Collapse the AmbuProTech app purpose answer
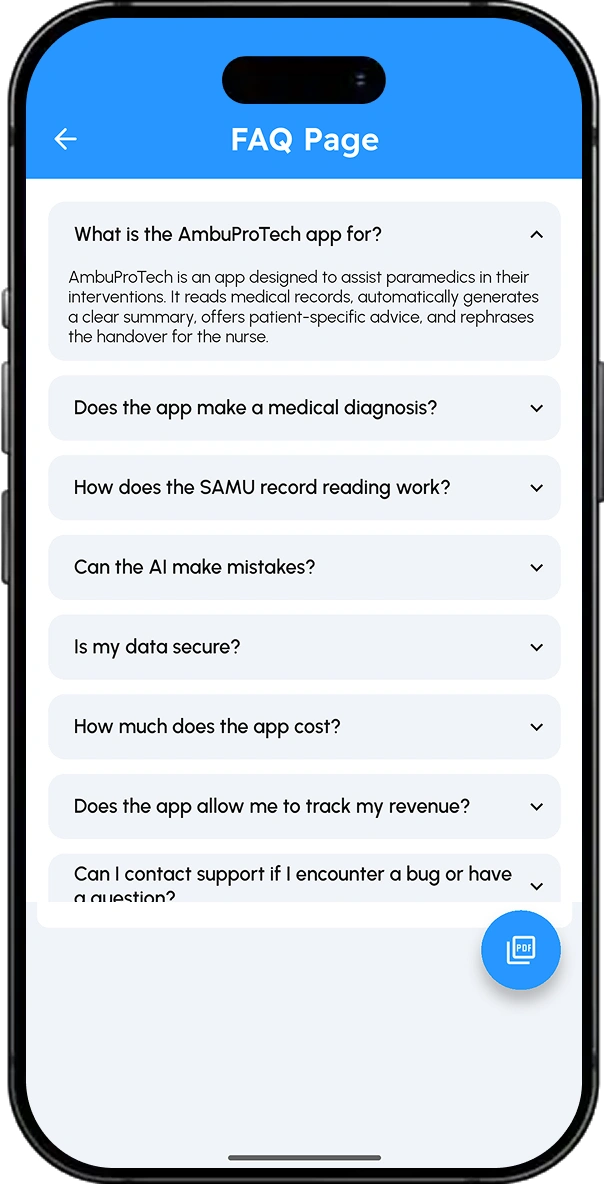 click(304, 234)
